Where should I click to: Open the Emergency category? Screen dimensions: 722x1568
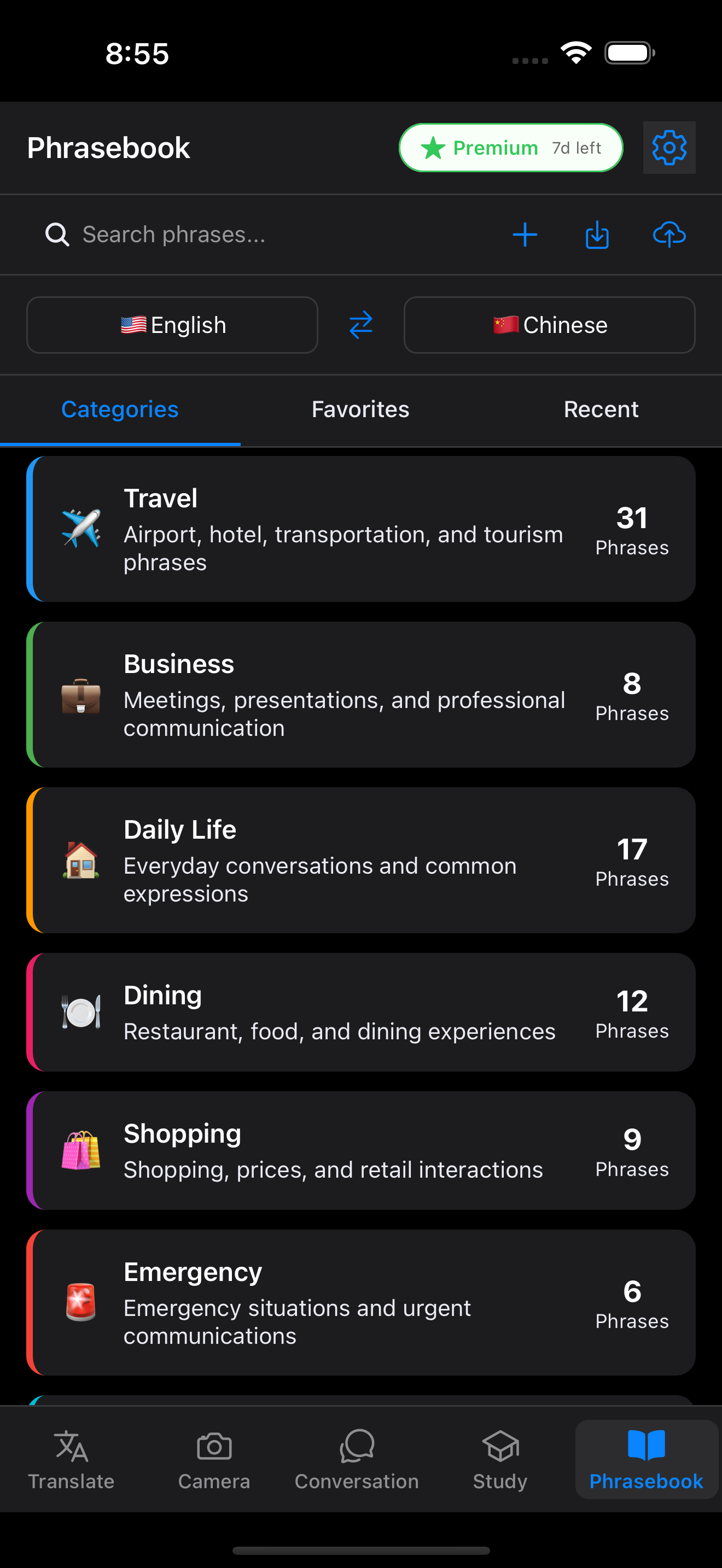[360, 1302]
